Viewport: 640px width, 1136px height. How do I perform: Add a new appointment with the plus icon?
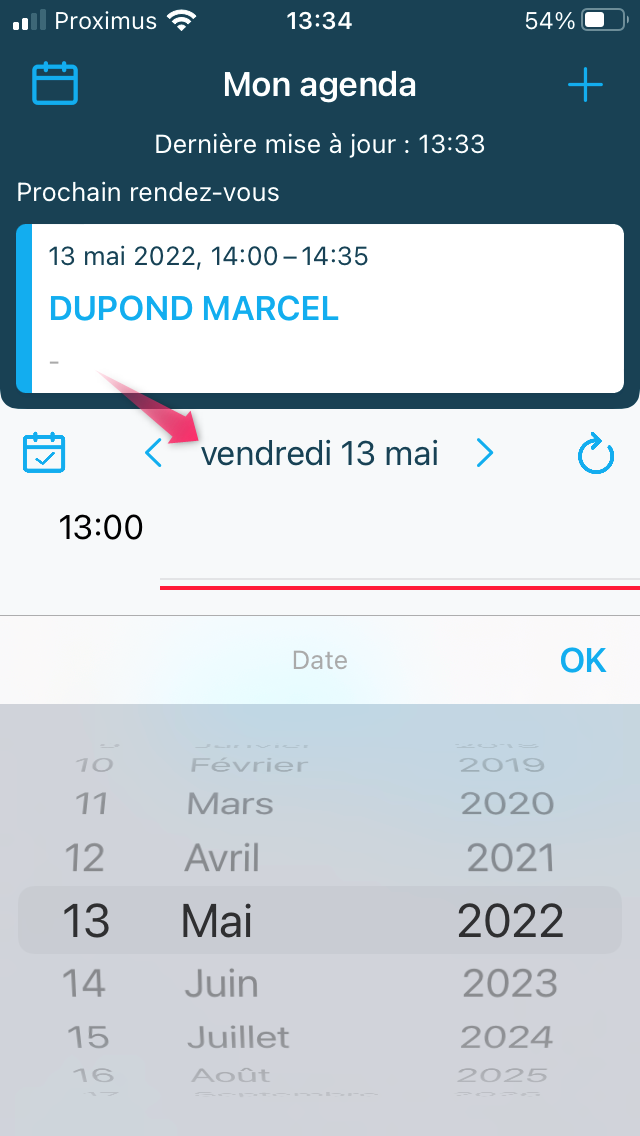585,85
